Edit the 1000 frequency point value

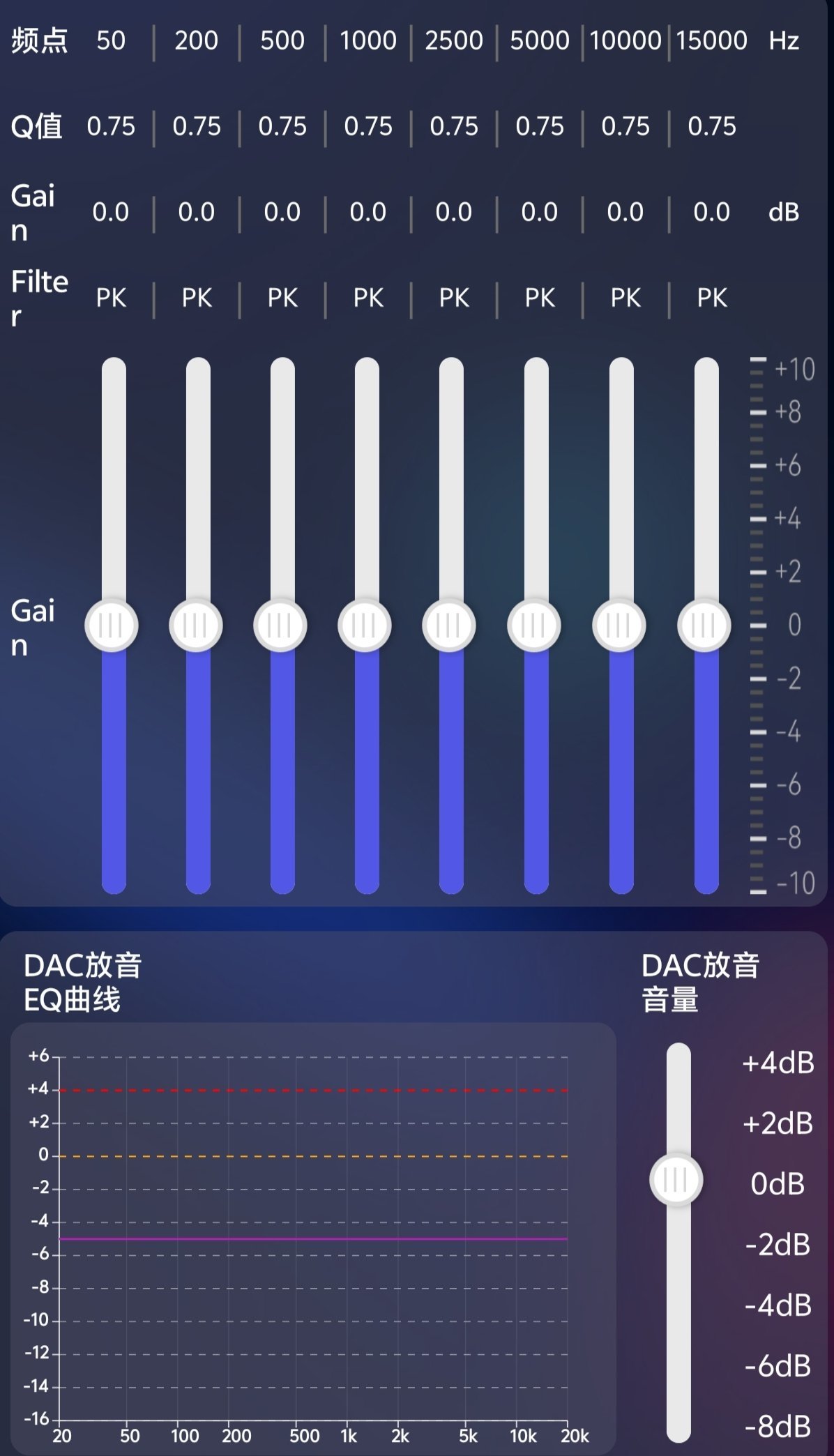click(368, 40)
